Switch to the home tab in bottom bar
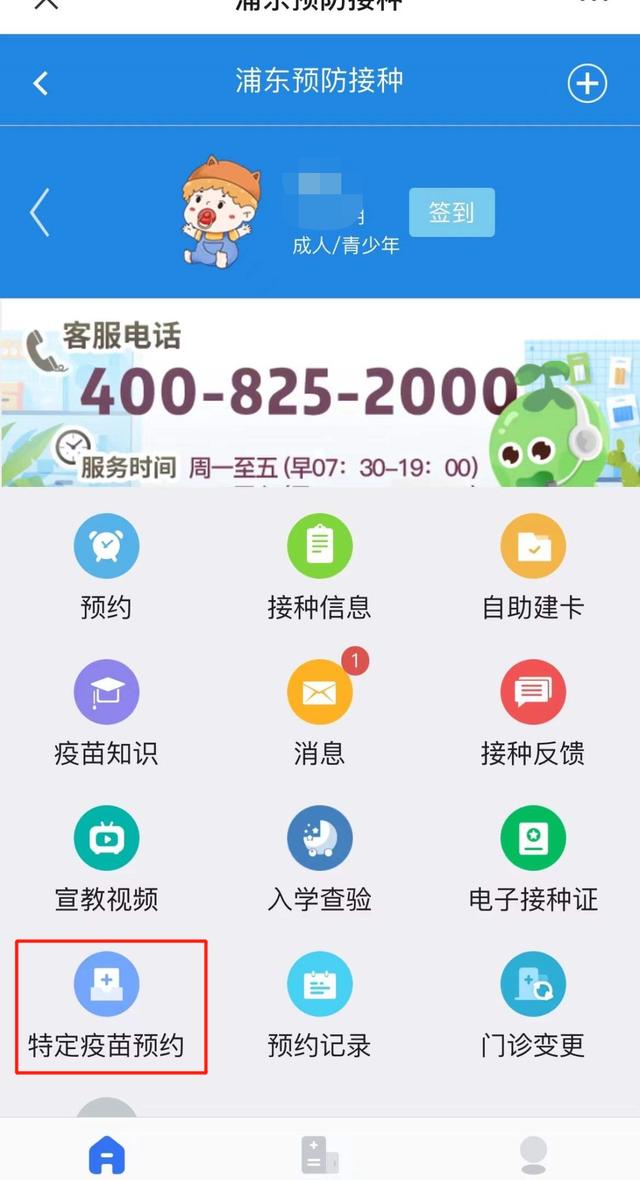 coord(107,1154)
